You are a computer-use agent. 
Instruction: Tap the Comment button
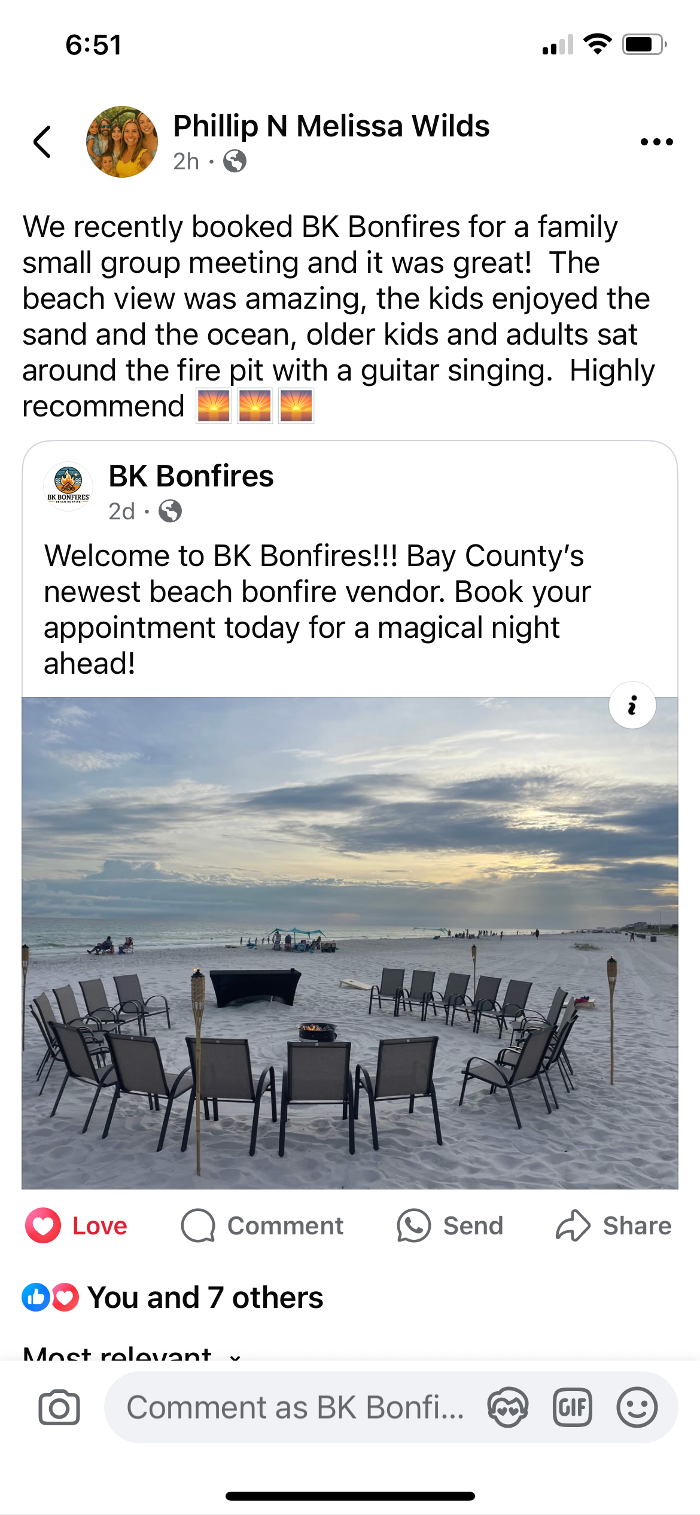click(262, 1226)
